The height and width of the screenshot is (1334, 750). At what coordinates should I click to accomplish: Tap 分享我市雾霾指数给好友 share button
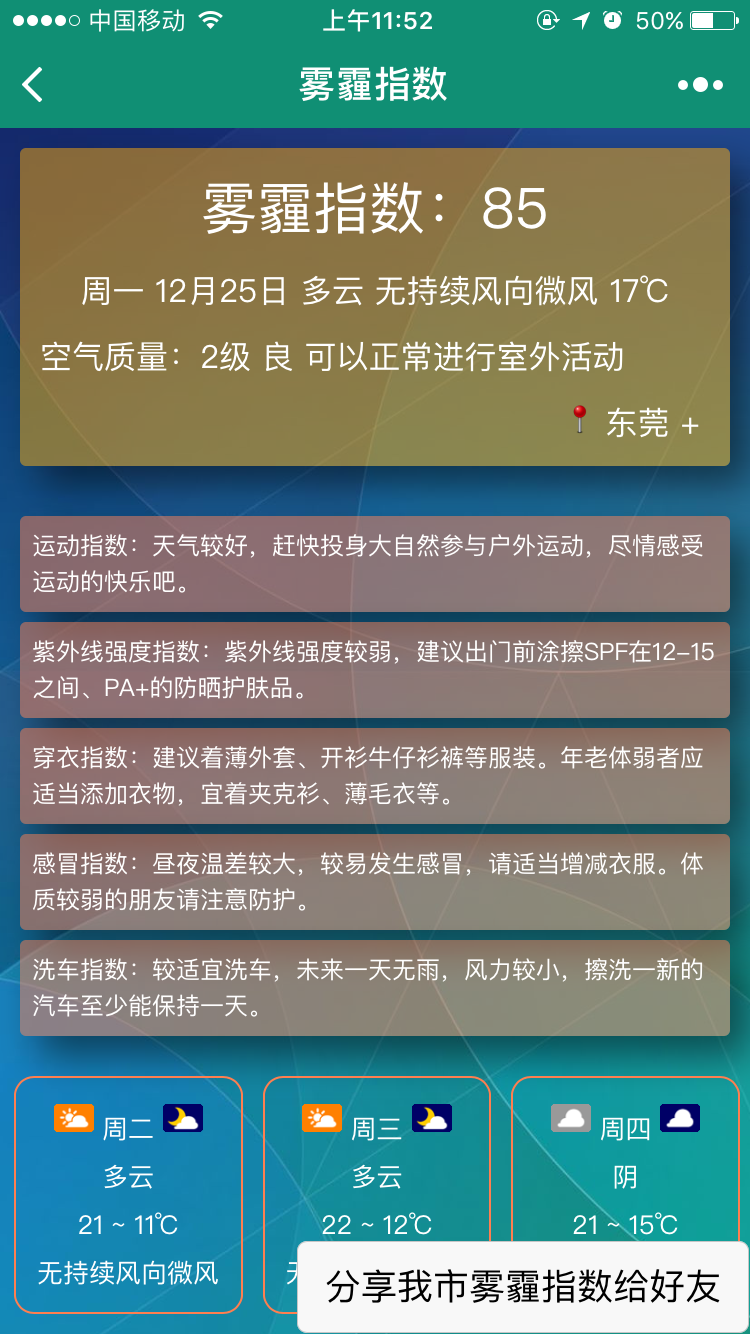pos(523,1287)
